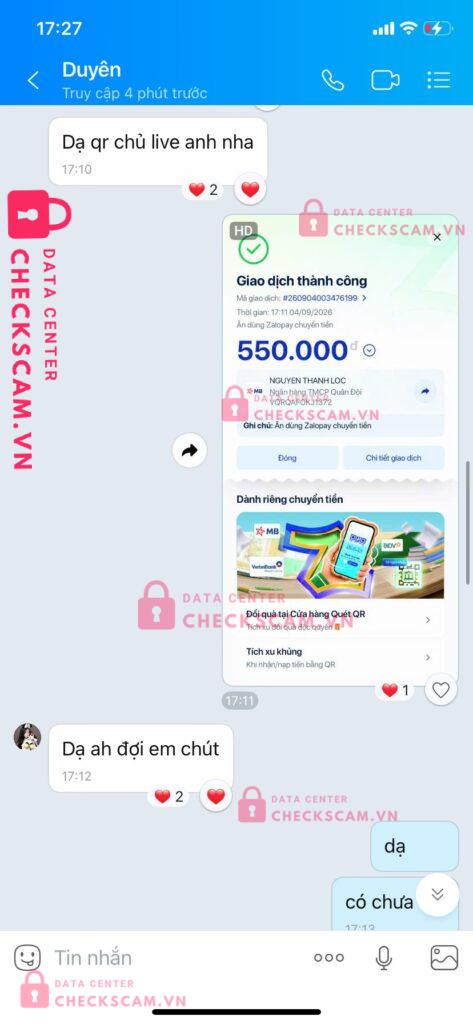React with heart on the transaction image

[441, 690]
